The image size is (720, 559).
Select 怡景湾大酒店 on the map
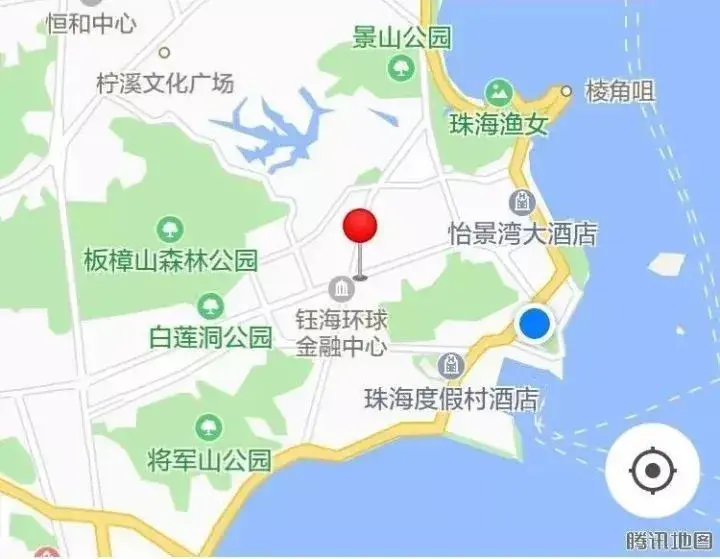(x=521, y=202)
